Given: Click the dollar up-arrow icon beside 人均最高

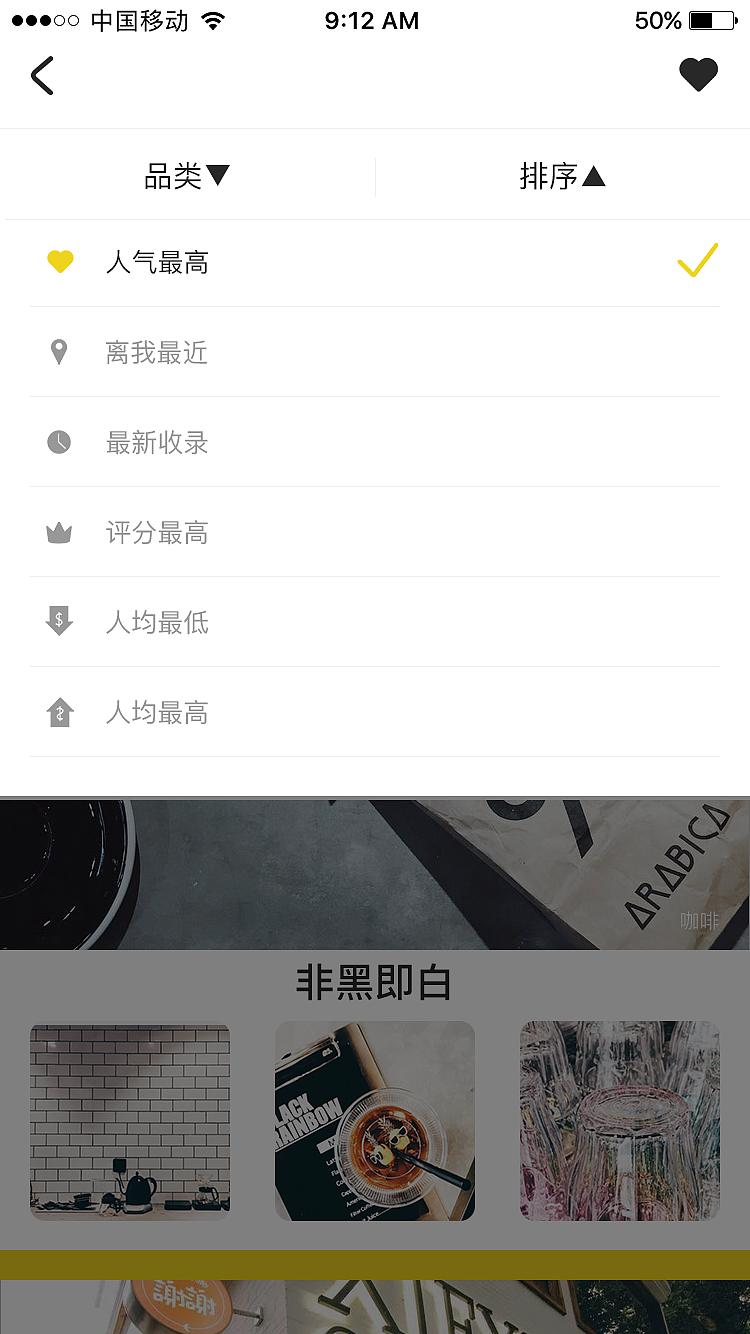Looking at the screenshot, I should click(x=60, y=711).
